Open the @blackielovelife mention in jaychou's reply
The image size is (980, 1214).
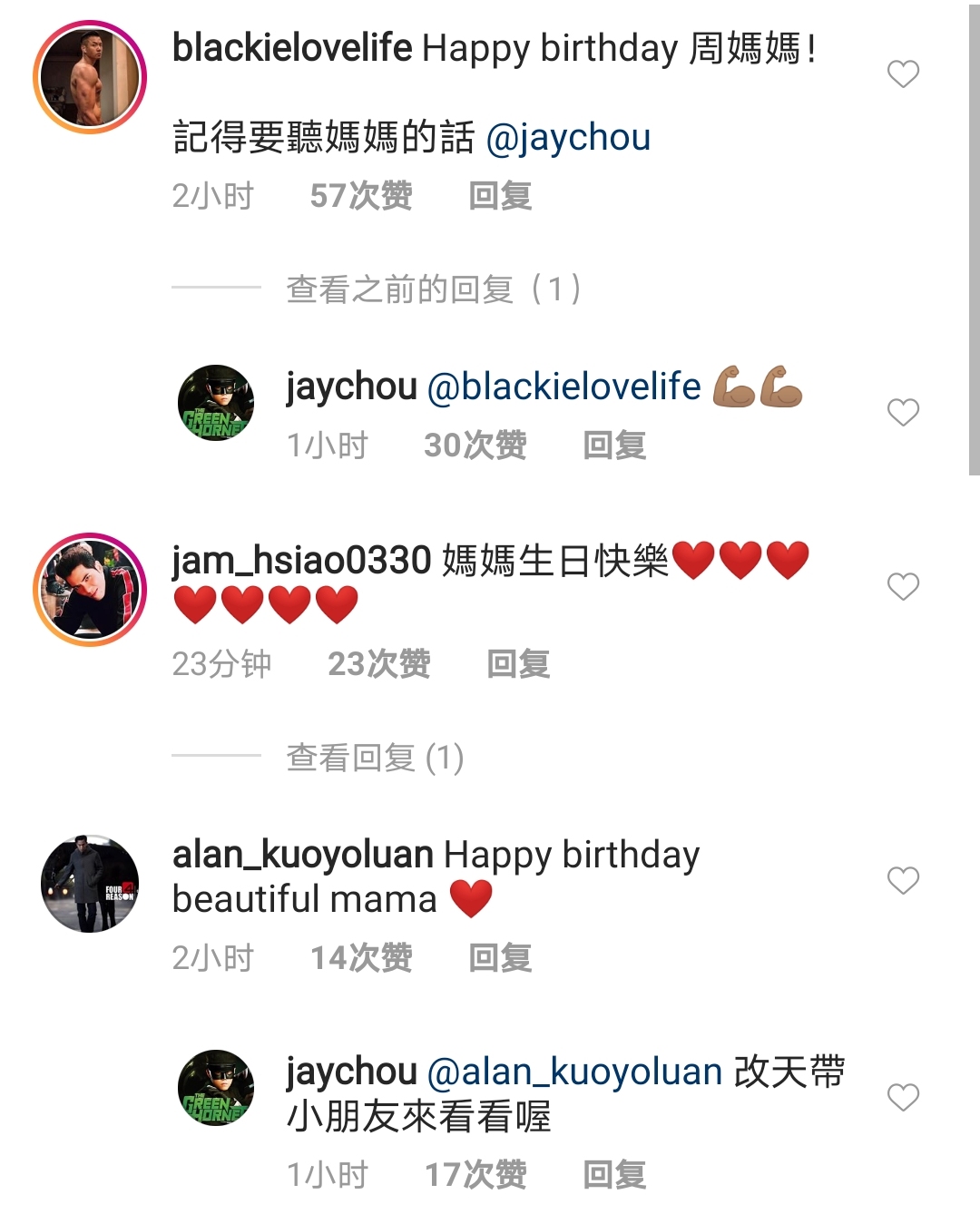[562, 386]
